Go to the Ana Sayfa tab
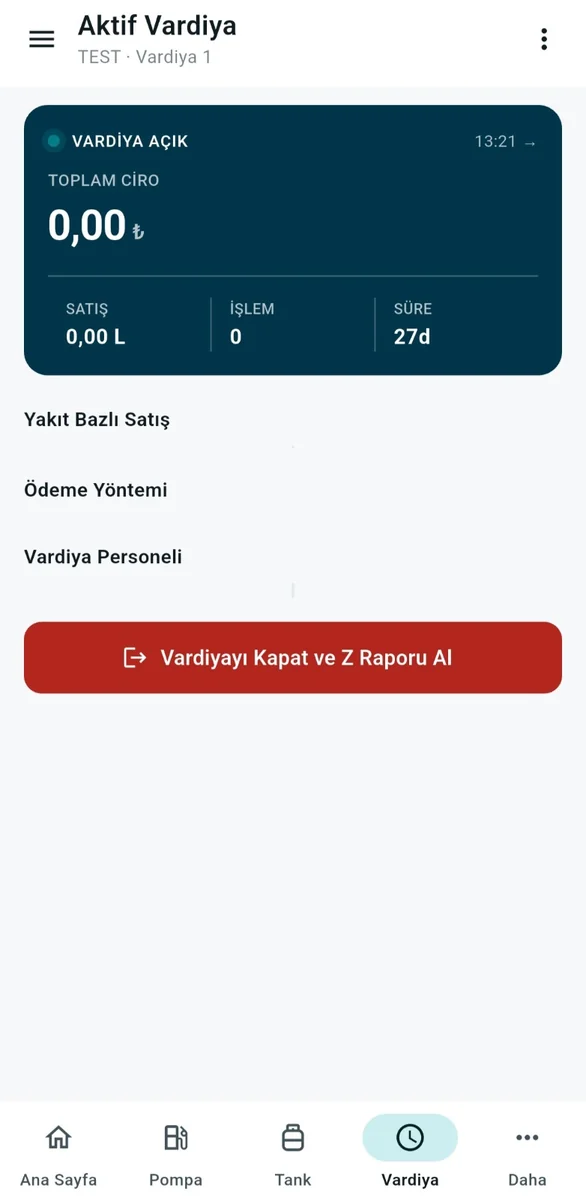The width and height of the screenshot is (586, 1200). point(59,1153)
